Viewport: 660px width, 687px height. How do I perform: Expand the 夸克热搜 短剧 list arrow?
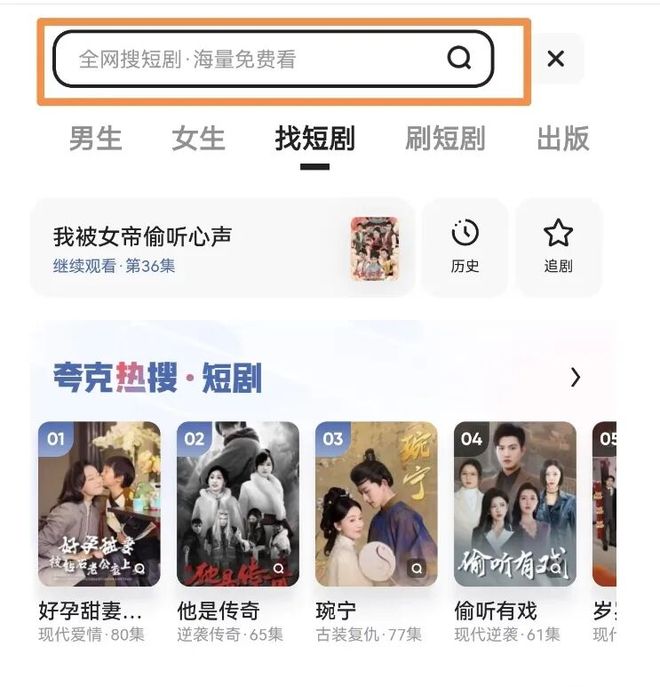575,377
